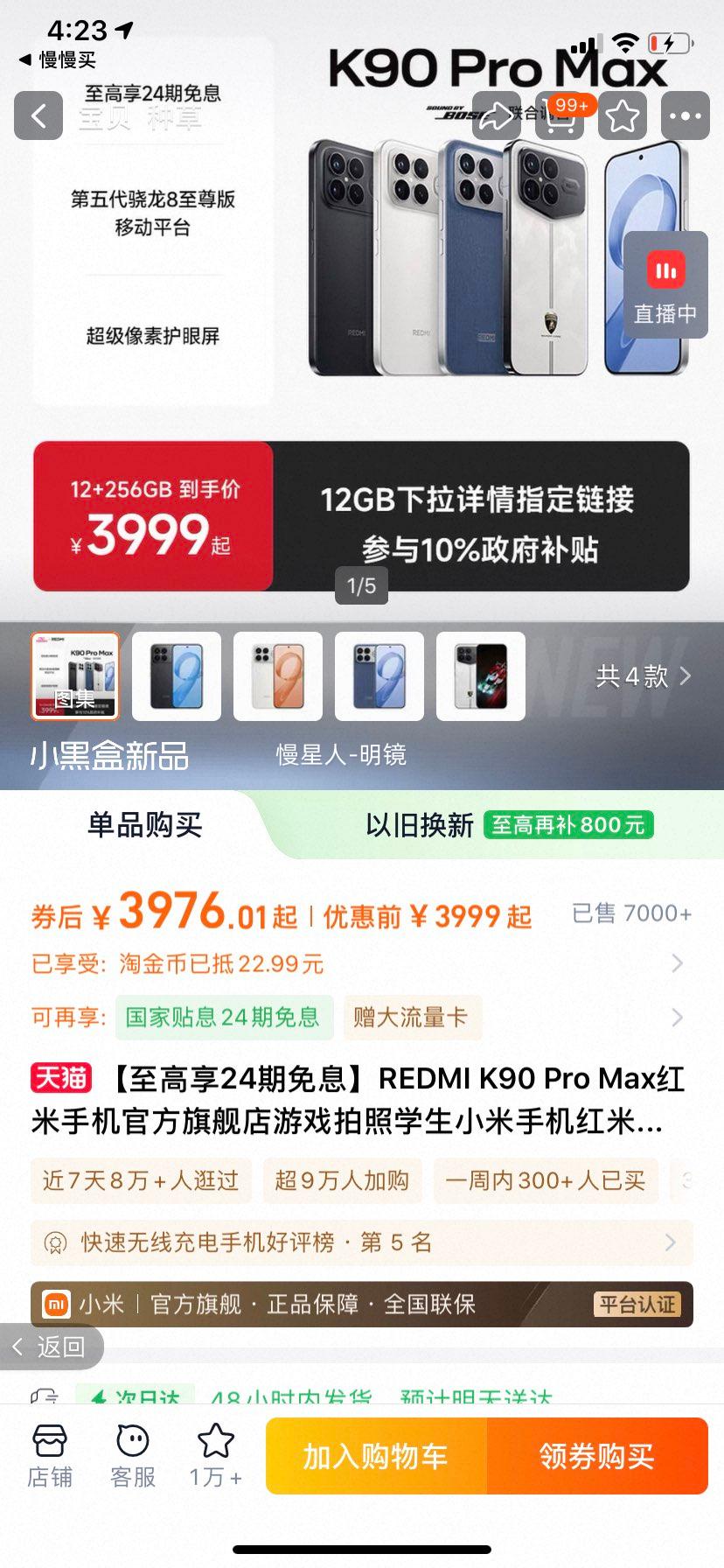The width and height of the screenshot is (724, 1568).
Task: Tap the 平台认证 badge on store banner
Action: (637, 1304)
